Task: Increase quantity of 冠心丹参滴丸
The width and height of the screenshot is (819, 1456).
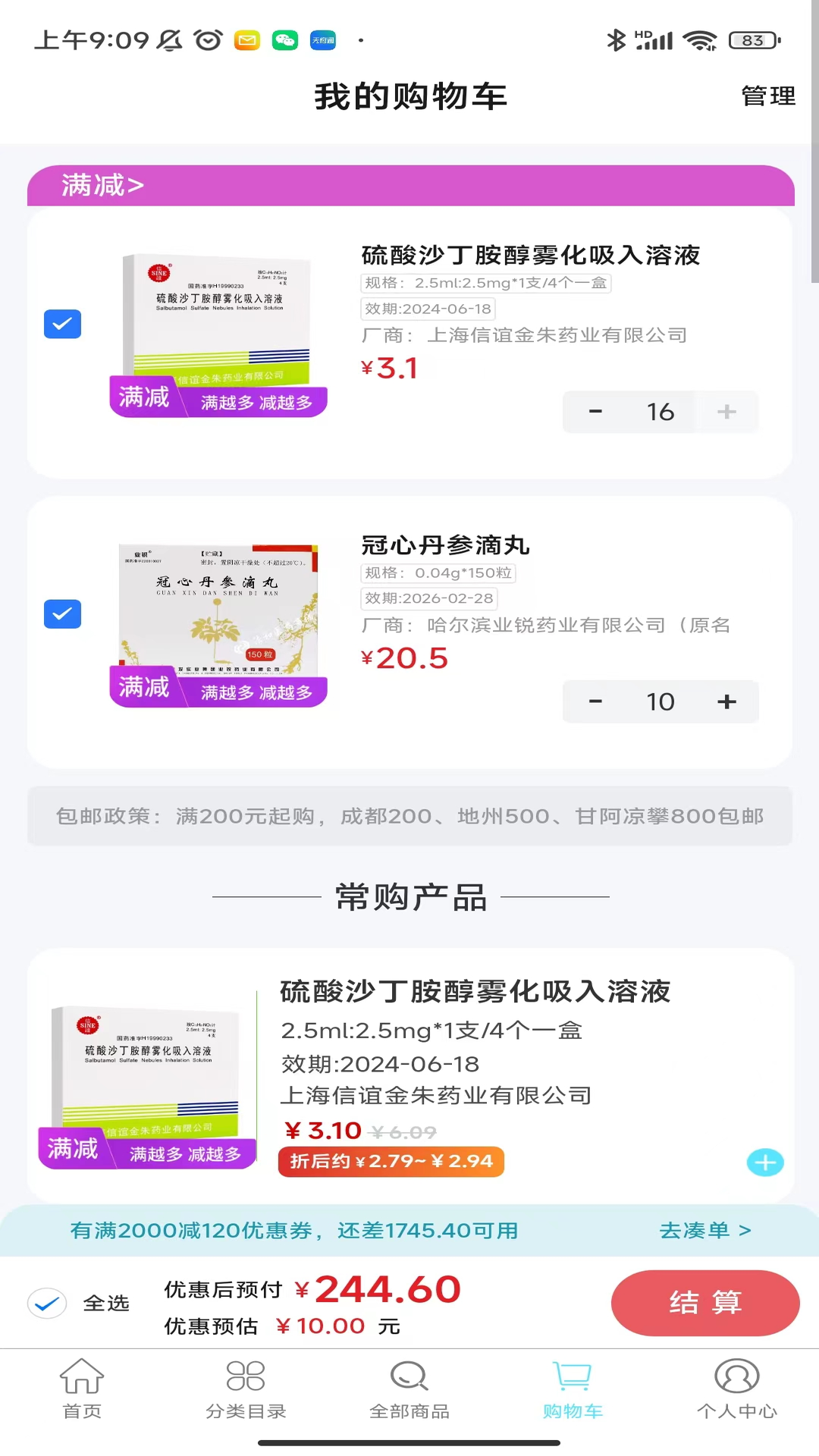Action: coord(726,702)
